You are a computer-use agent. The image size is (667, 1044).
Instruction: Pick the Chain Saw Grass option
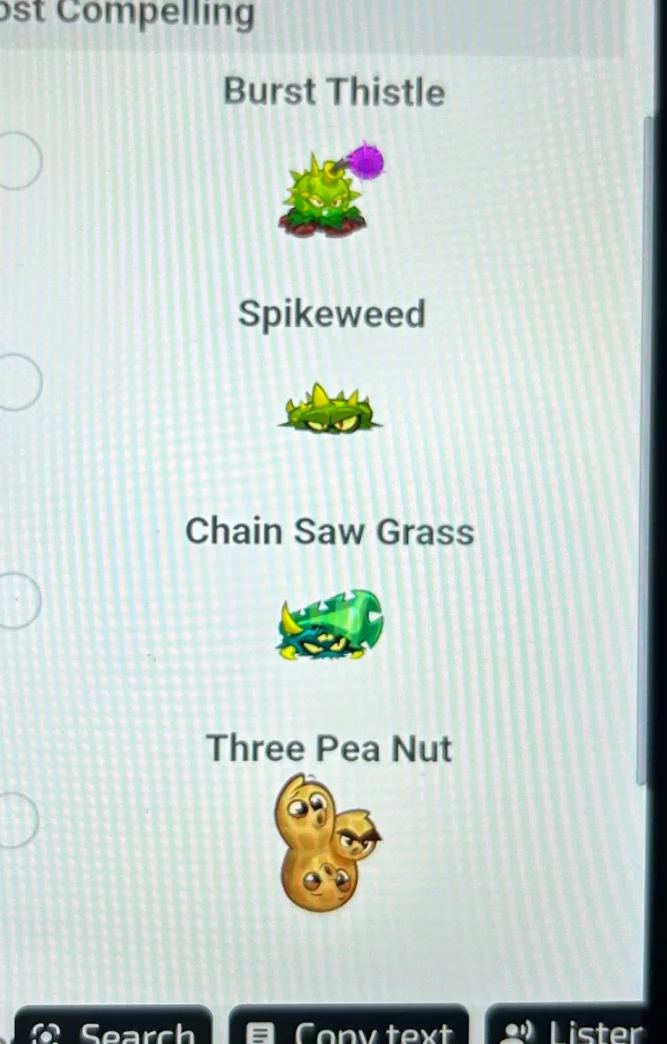pos(16,600)
